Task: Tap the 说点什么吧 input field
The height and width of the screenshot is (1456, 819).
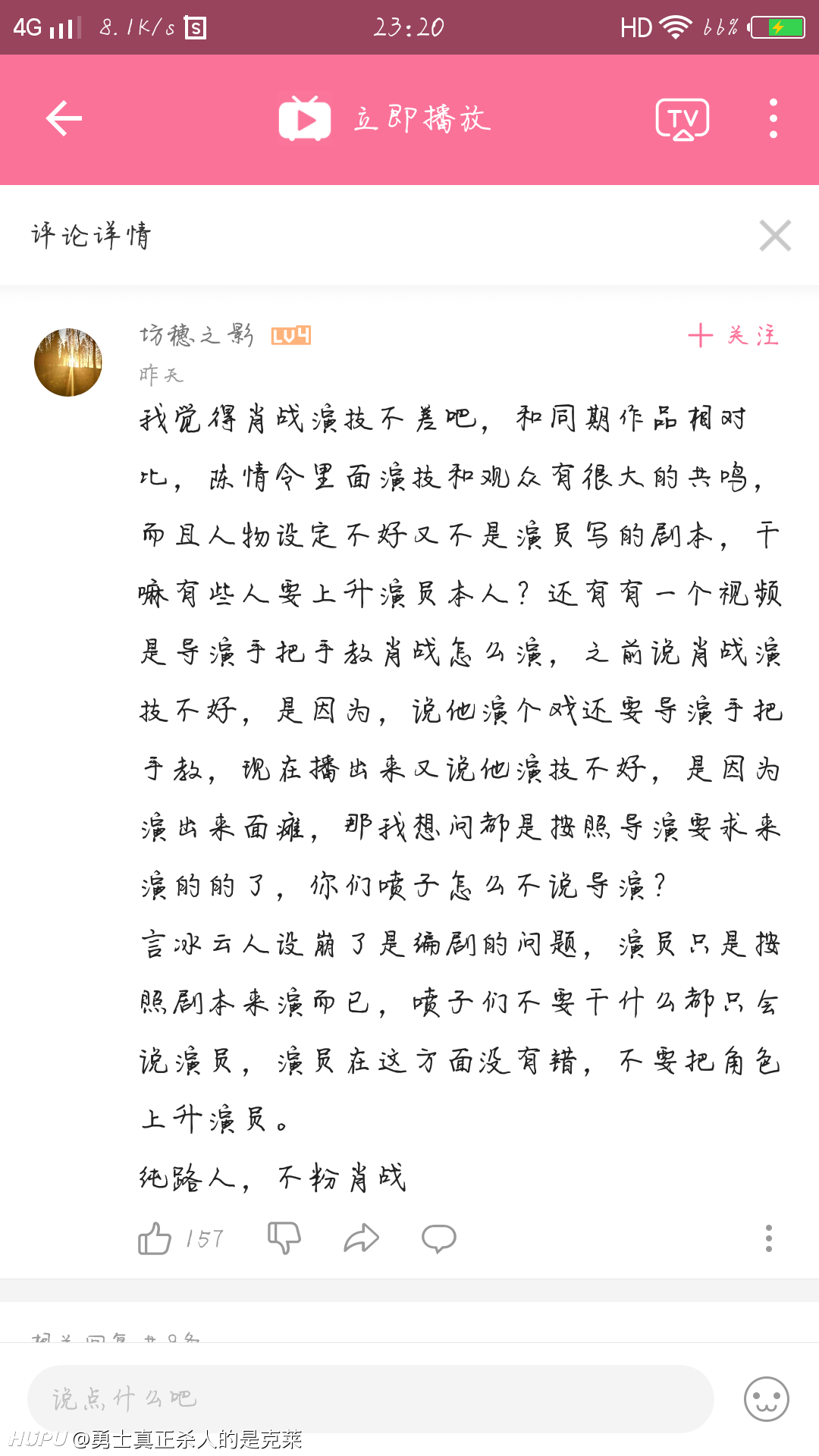Action: [371, 1399]
